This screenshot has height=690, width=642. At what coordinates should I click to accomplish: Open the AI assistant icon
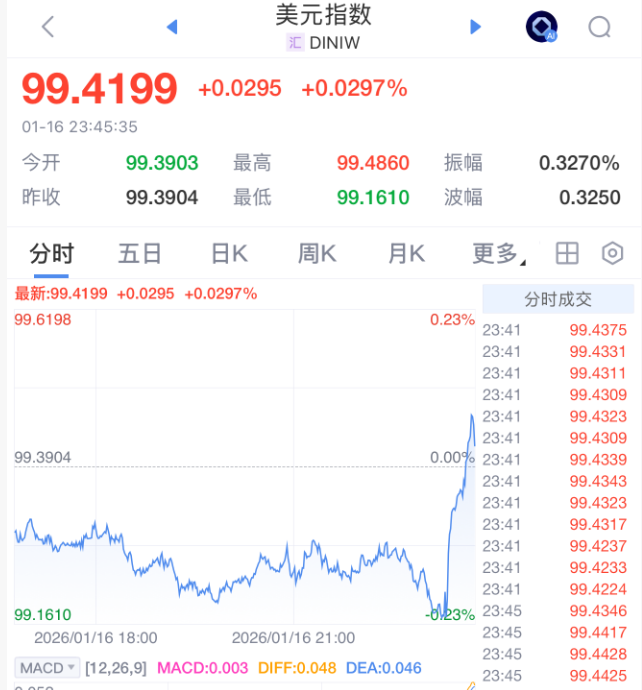click(x=541, y=27)
